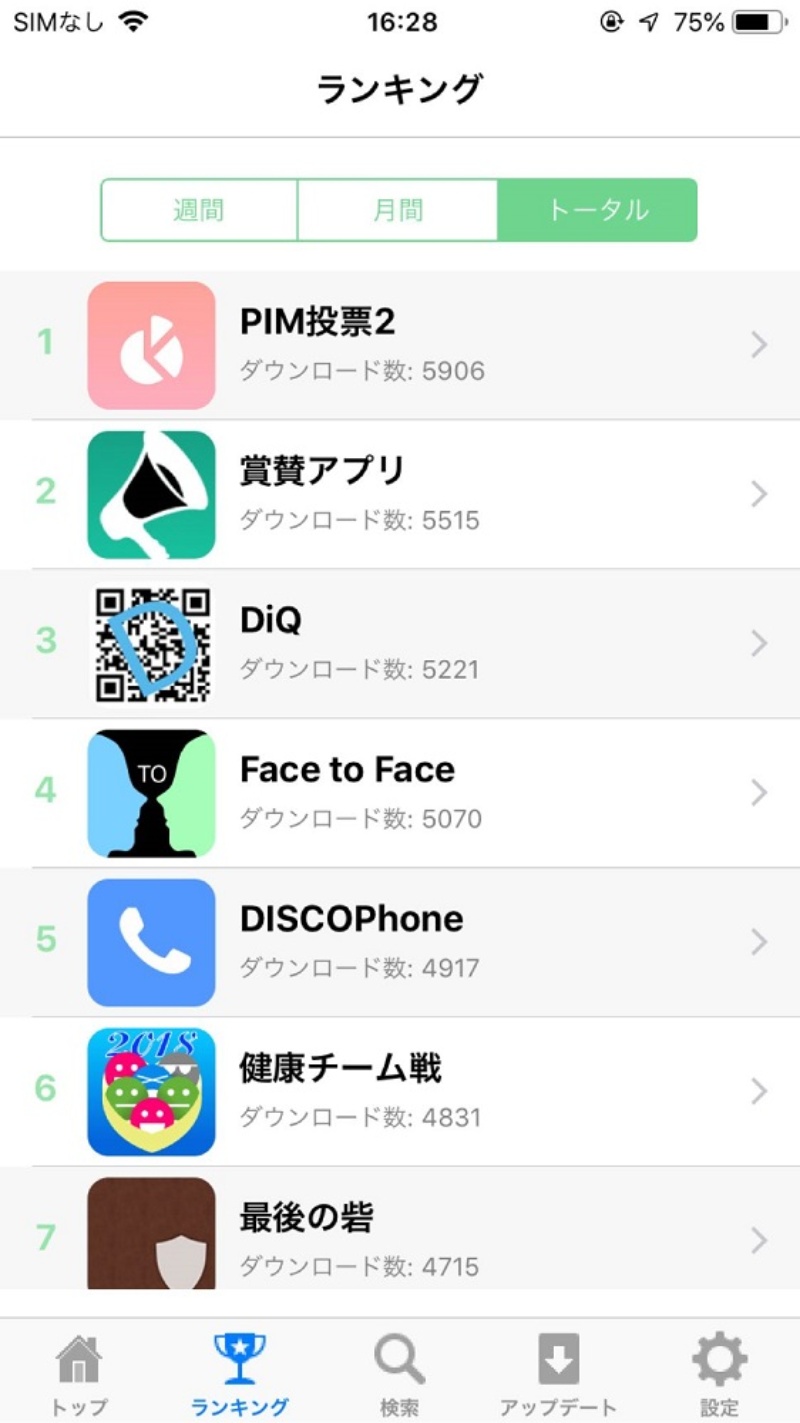
Task: Go to the トップ tab
Action: click(79, 1373)
